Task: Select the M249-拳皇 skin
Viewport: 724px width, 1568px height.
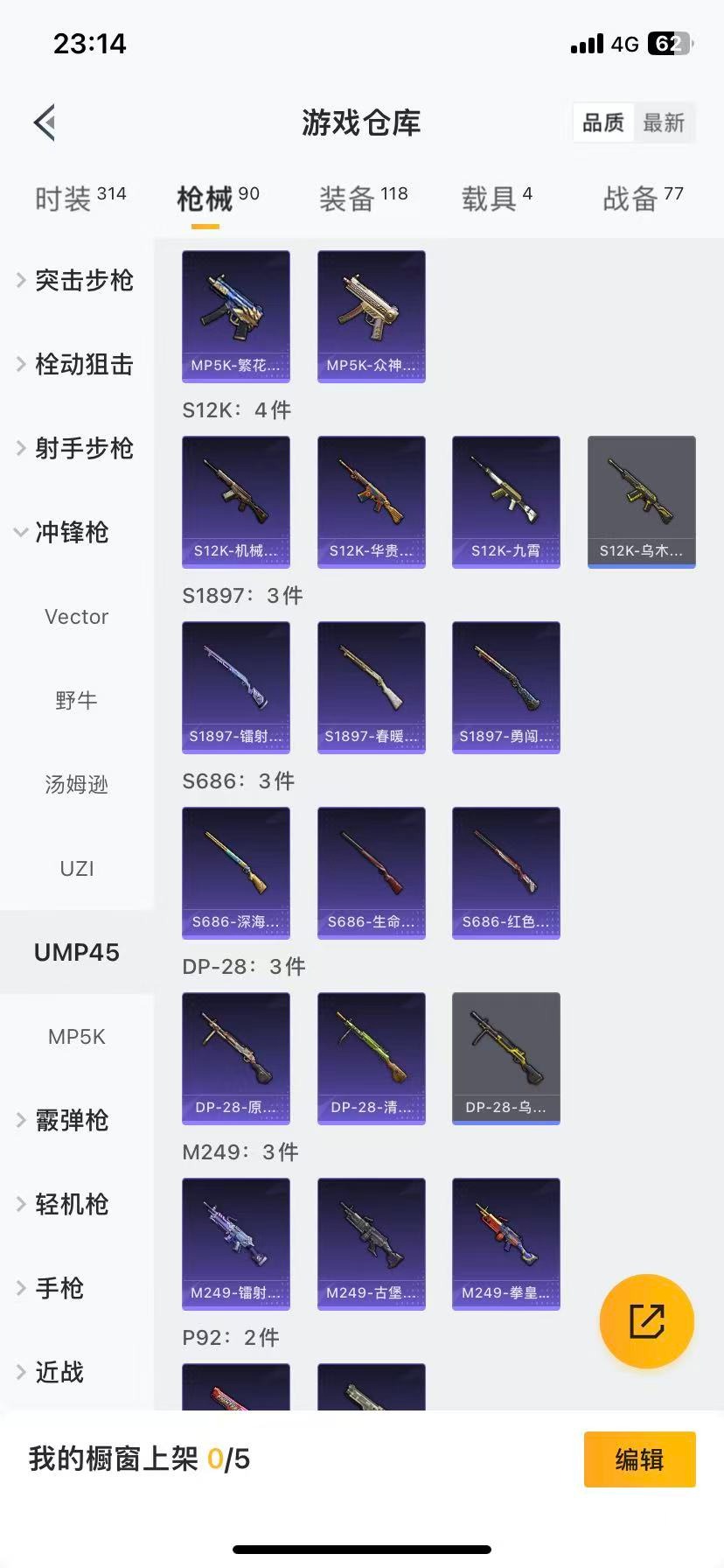Action: [x=505, y=1242]
